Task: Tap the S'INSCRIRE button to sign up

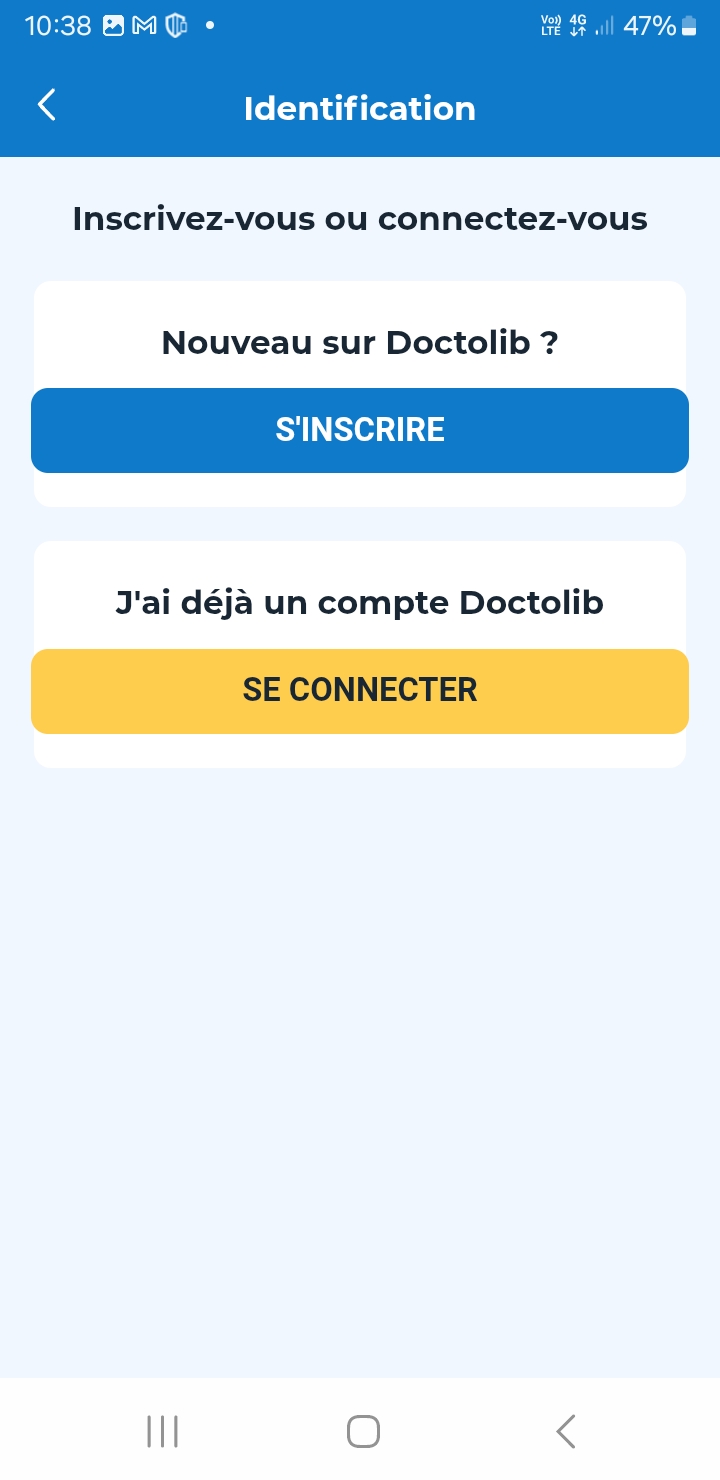Action: [x=360, y=430]
